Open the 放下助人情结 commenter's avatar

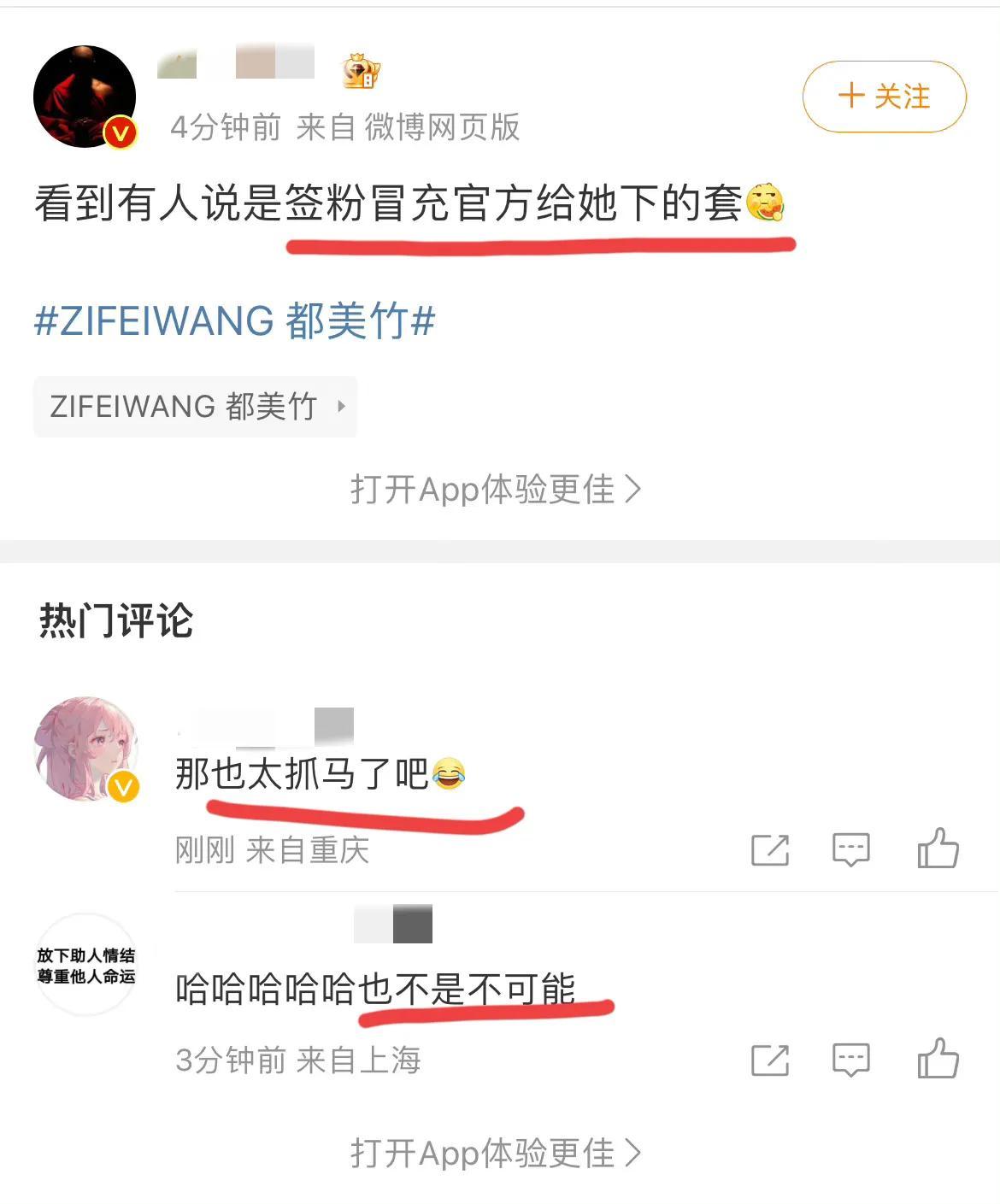(85, 965)
